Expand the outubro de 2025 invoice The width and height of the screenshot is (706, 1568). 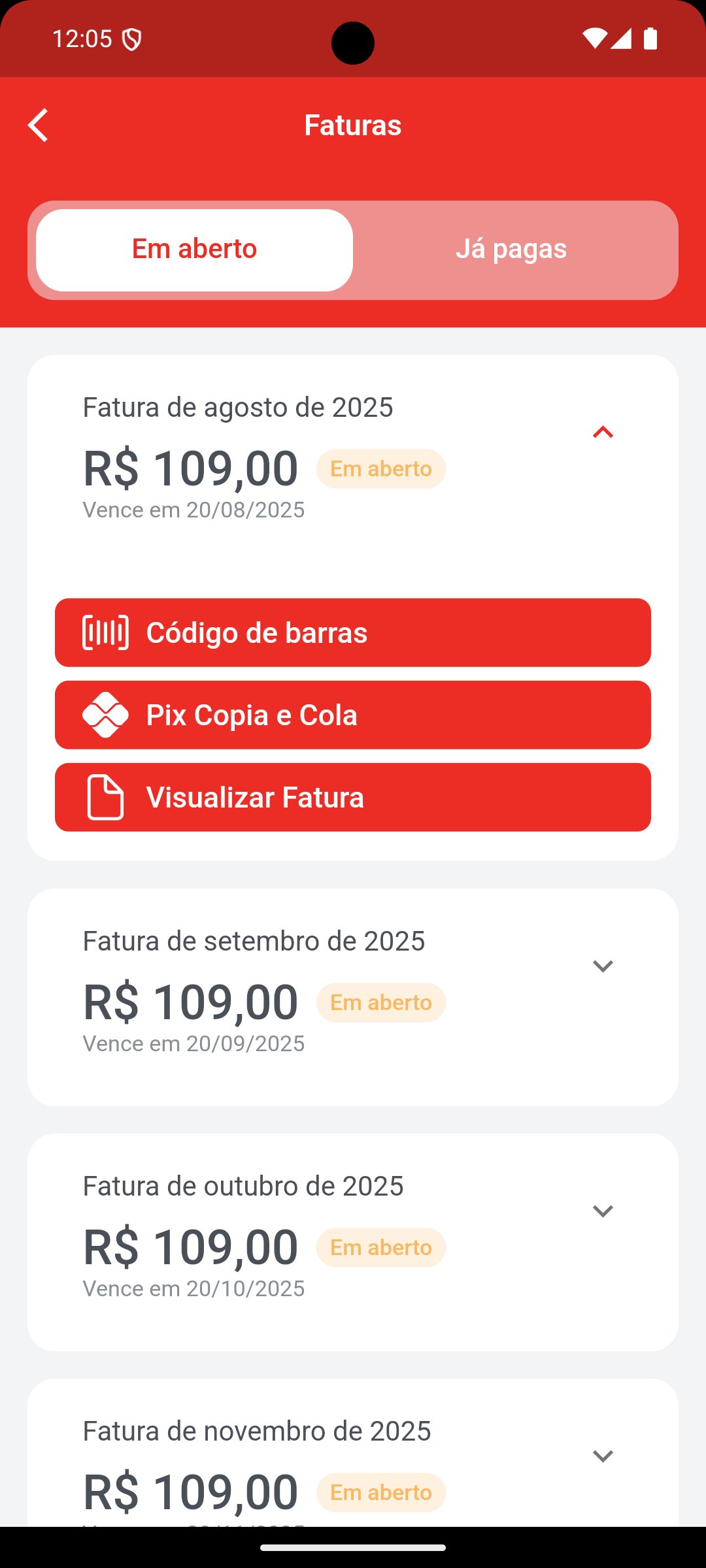pos(602,1211)
